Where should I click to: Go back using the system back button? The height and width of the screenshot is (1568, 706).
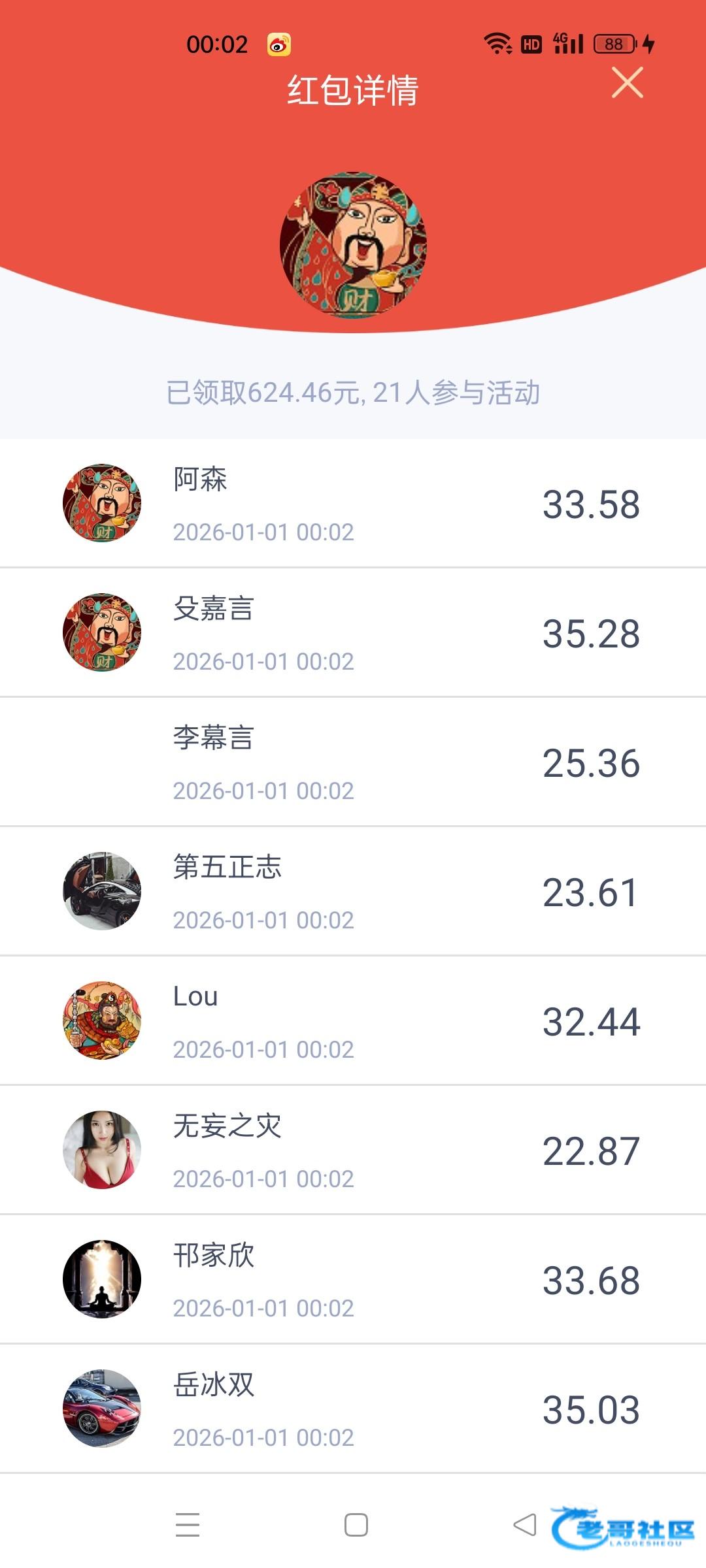(524, 1525)
